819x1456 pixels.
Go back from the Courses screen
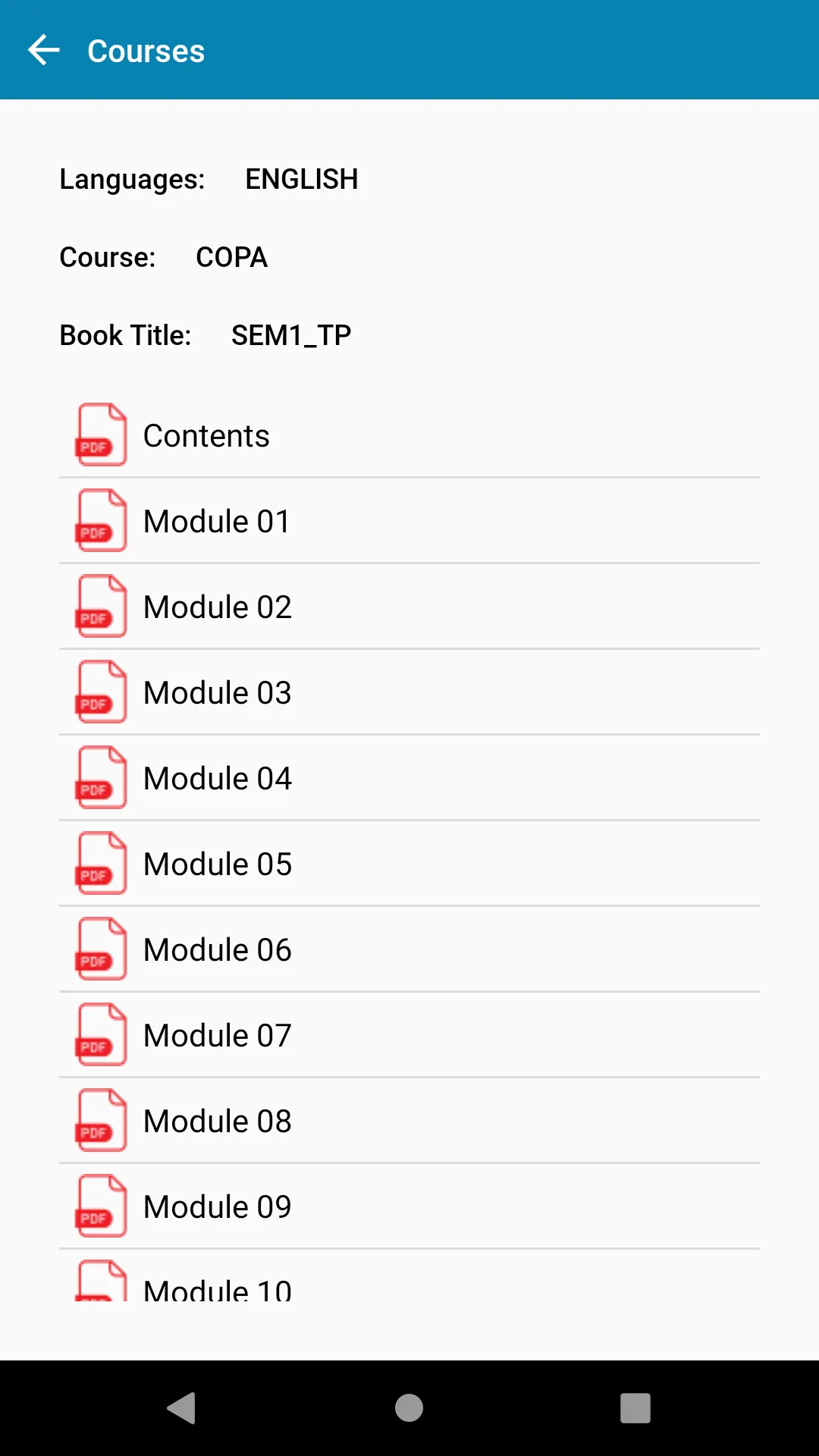click(x=44, y=51)
